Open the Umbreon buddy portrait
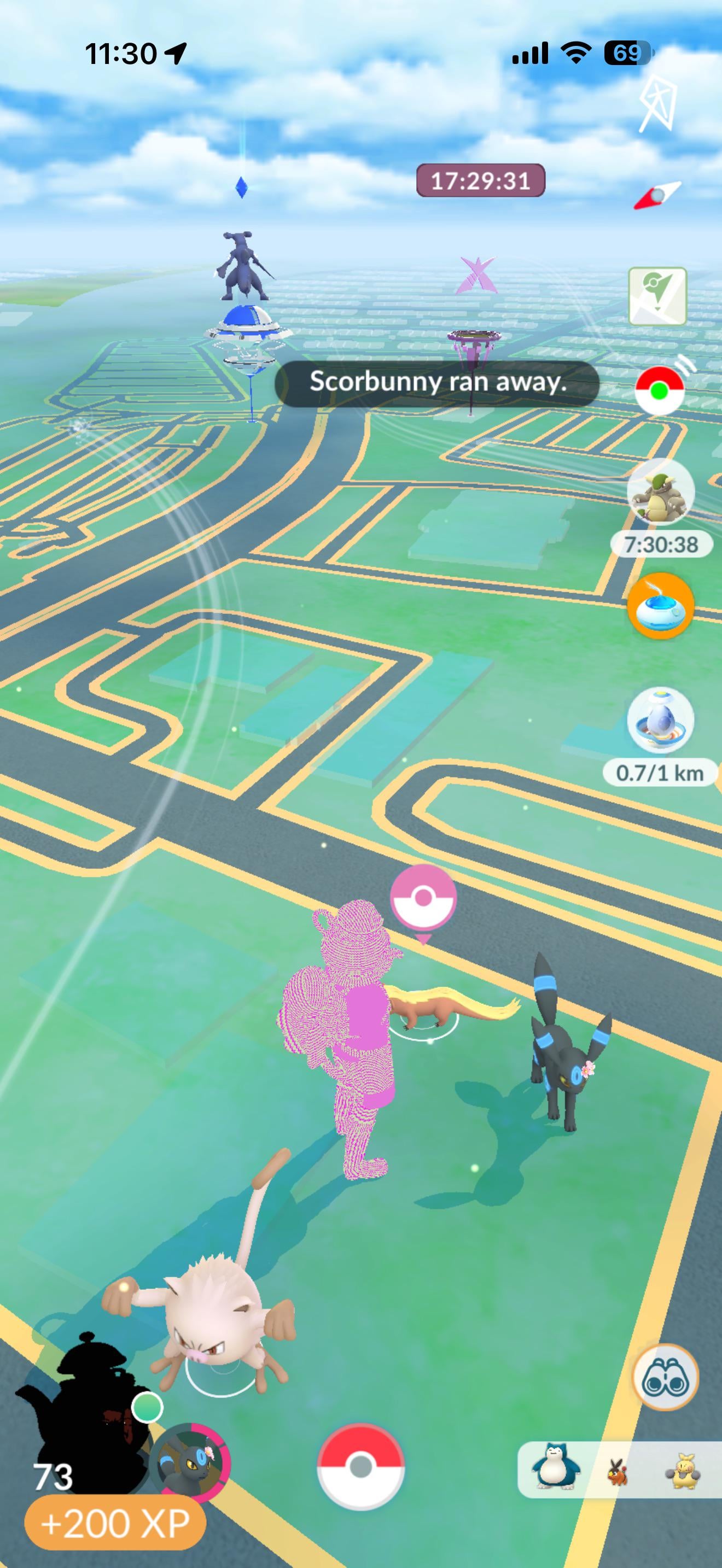This screenshot has height=1568, width=722. pyautogui.click(x=190, y=1462)
